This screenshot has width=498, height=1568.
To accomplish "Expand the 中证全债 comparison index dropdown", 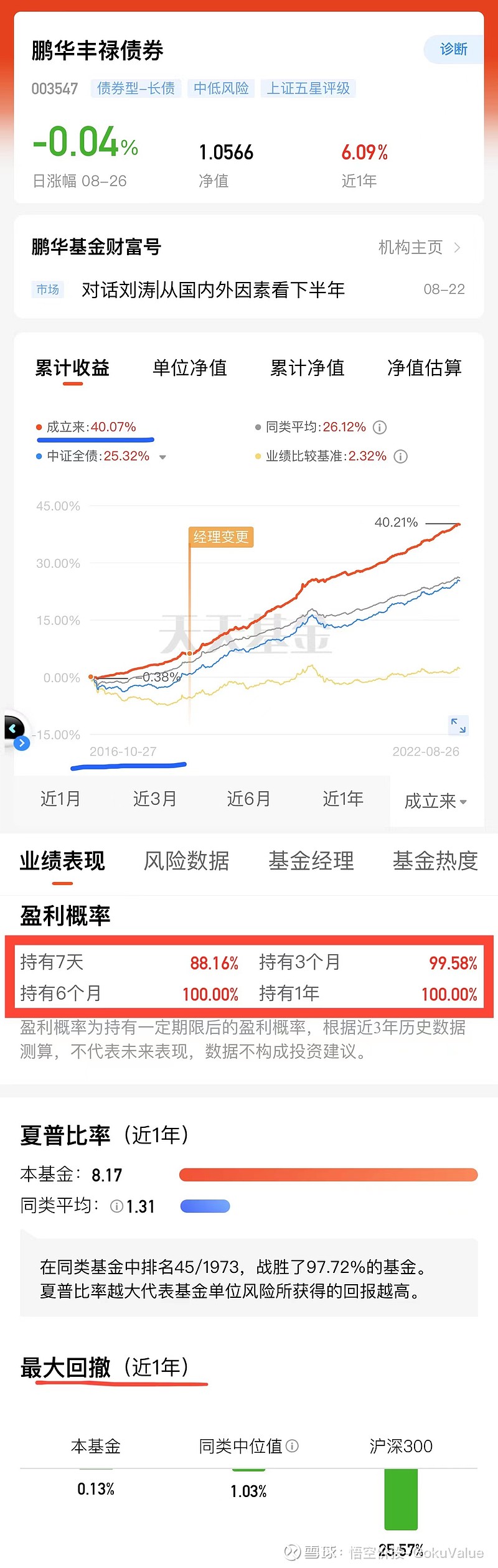I will click(162, 457).
